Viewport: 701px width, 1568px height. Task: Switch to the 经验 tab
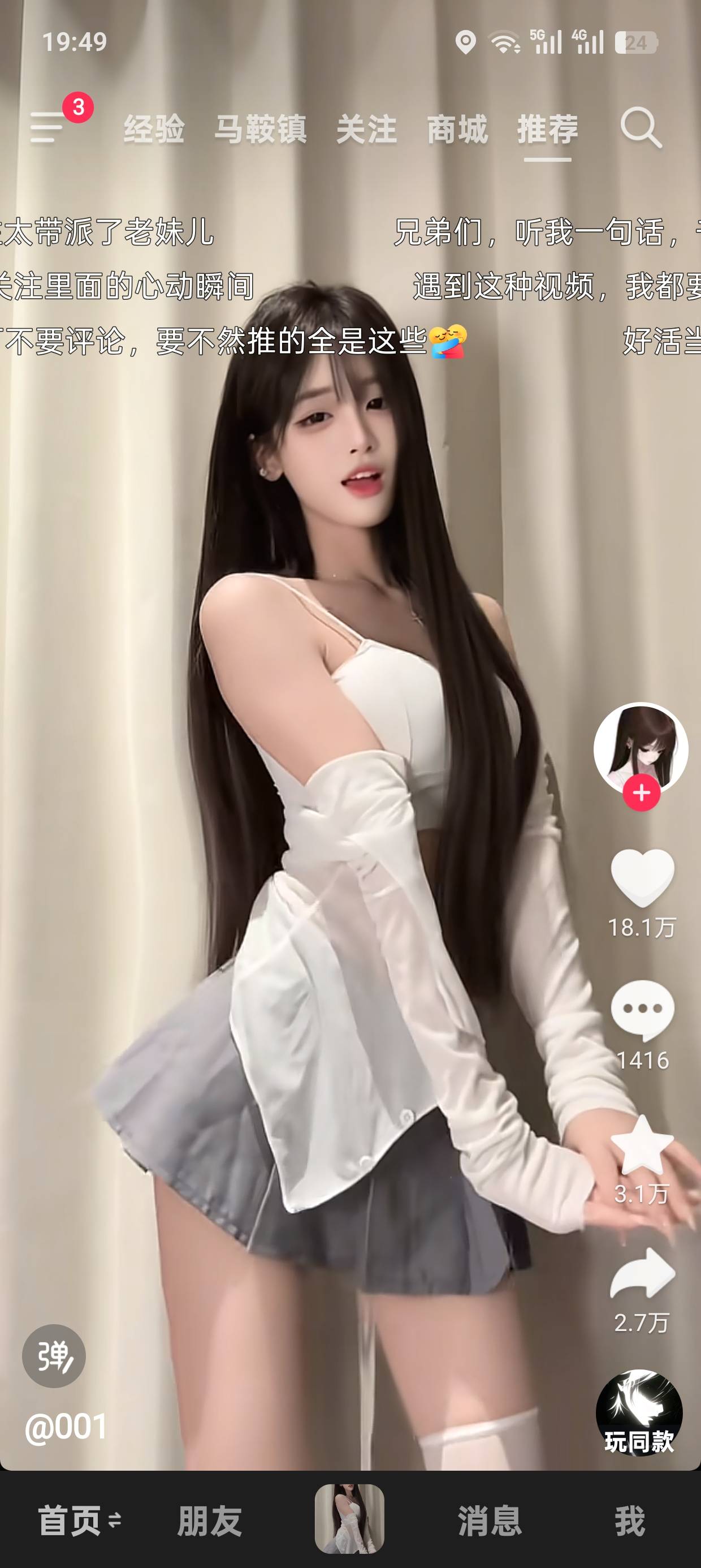pyautogui.click(x=154, y=129)
